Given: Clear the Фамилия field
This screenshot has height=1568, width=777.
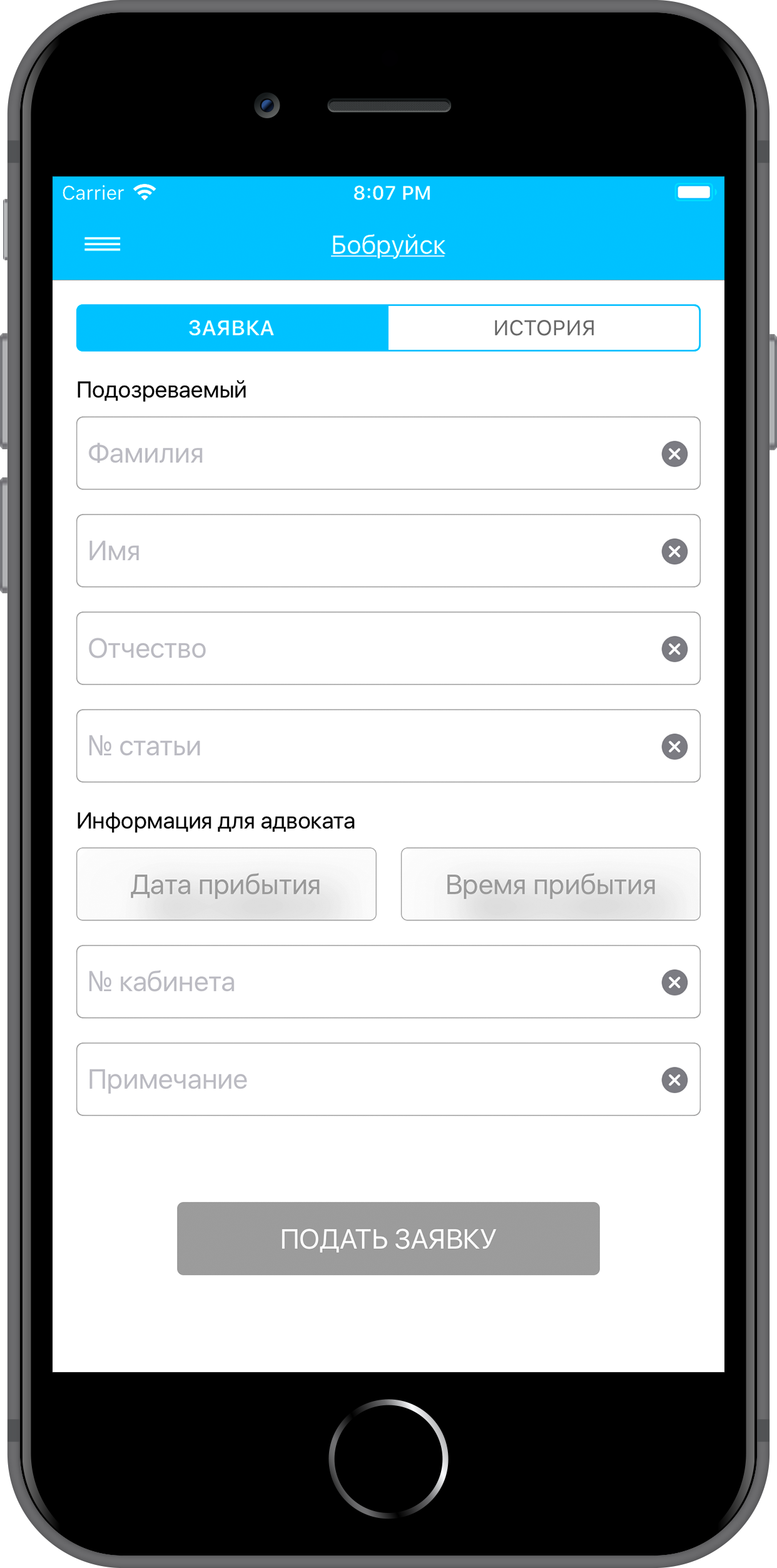Looking at the screenshot, I should coord(674,454).
